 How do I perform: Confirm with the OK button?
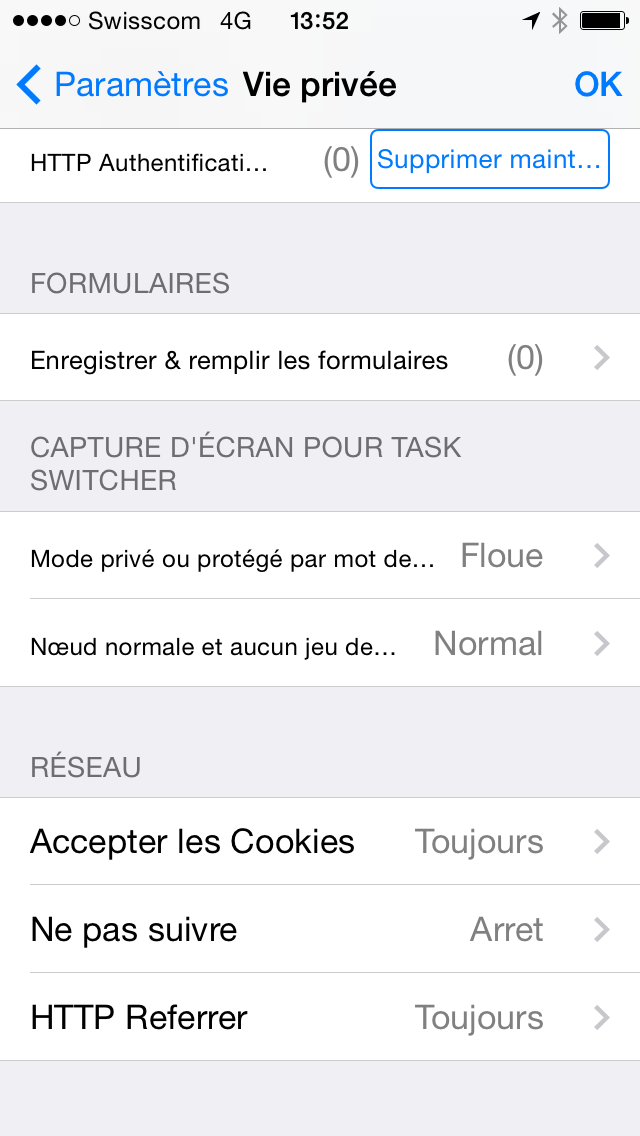point(598,85)
